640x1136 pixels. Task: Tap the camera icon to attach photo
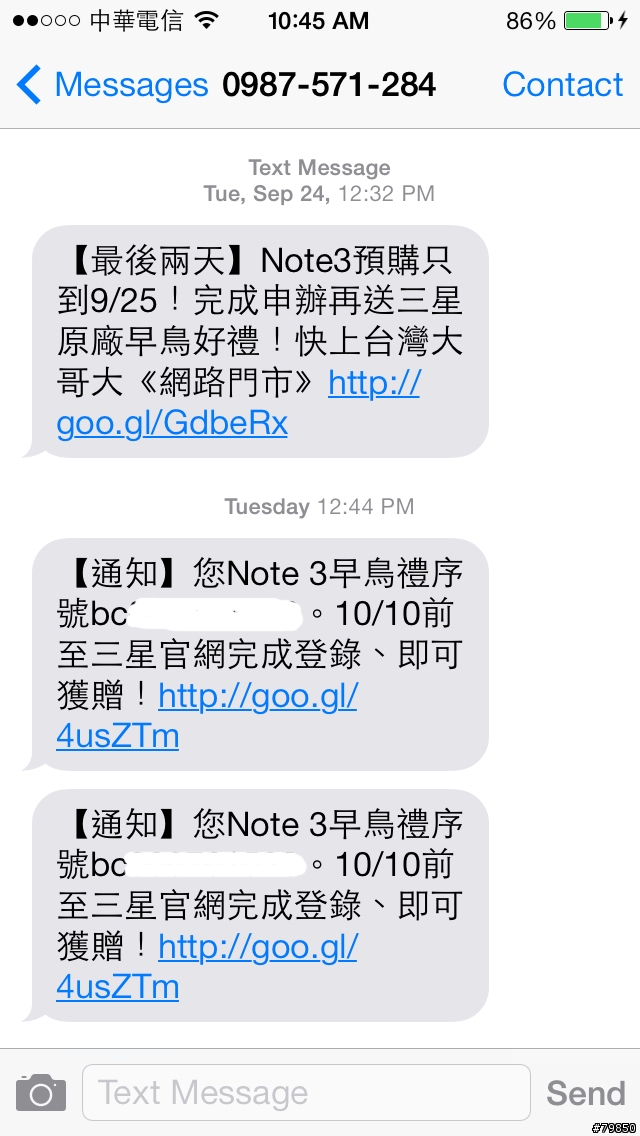pyautogui.click(x=41, y=1093)
